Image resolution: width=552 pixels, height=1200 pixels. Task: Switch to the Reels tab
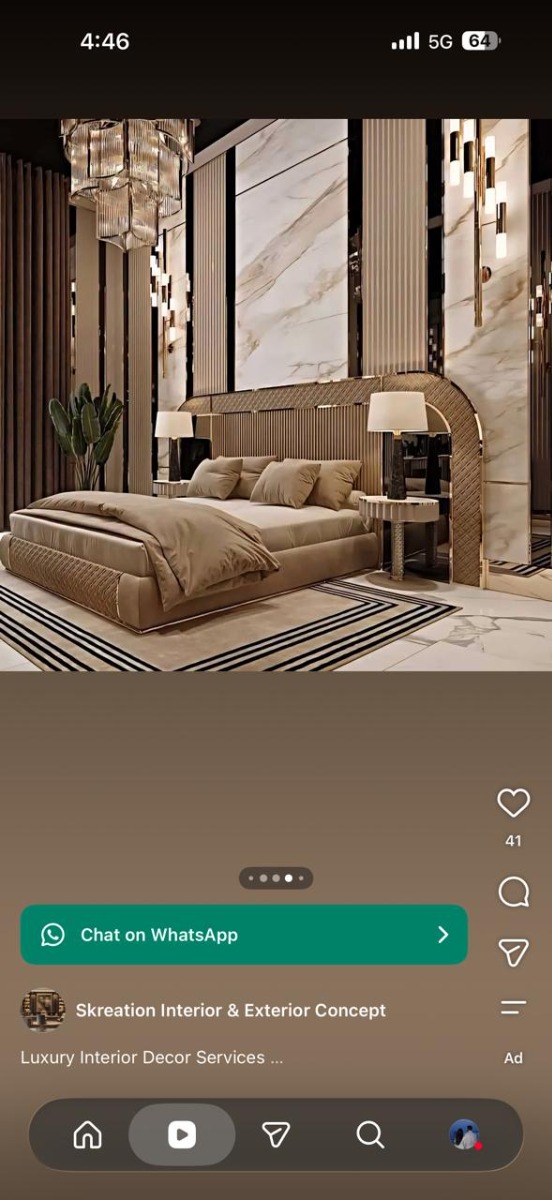pos(182,1135)
